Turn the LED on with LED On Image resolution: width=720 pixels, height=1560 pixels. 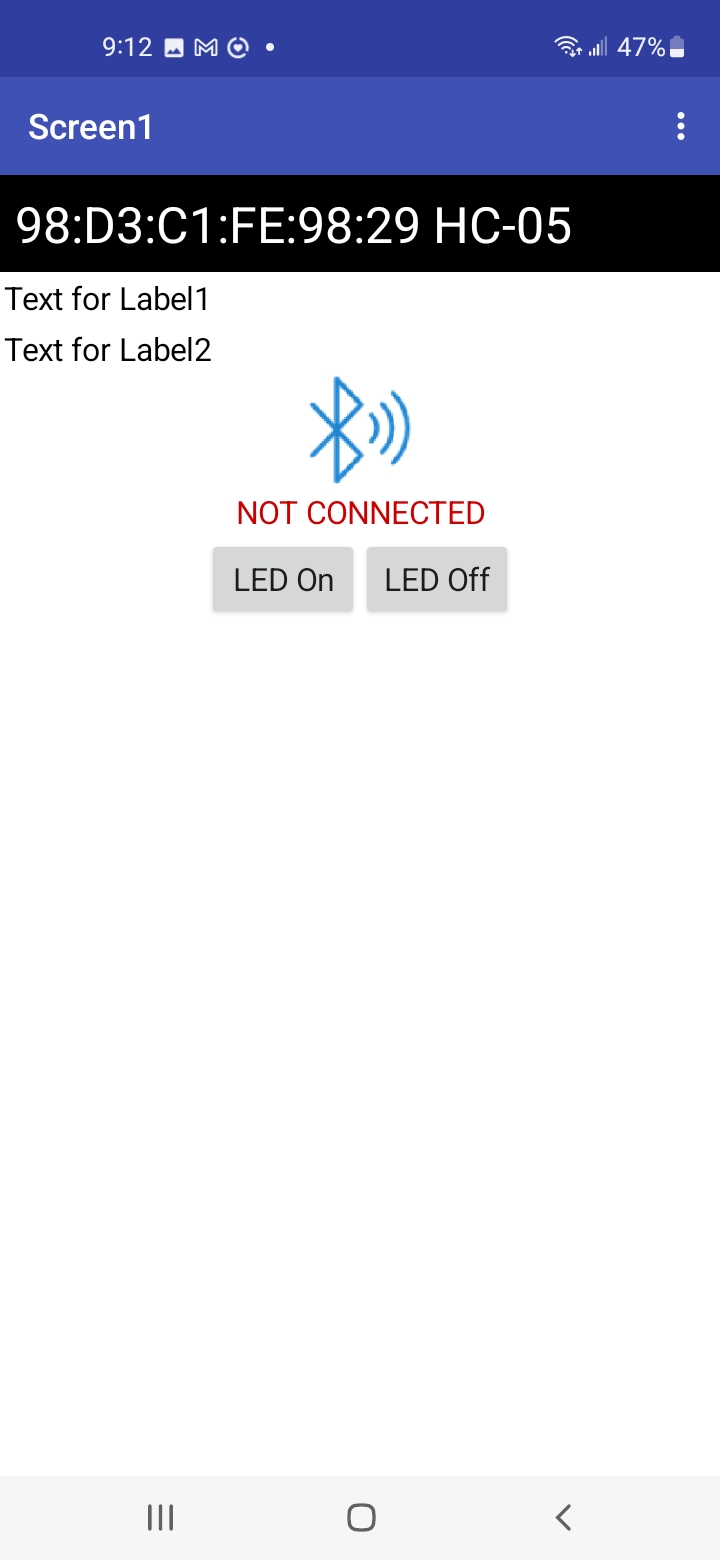click(283, 580)
